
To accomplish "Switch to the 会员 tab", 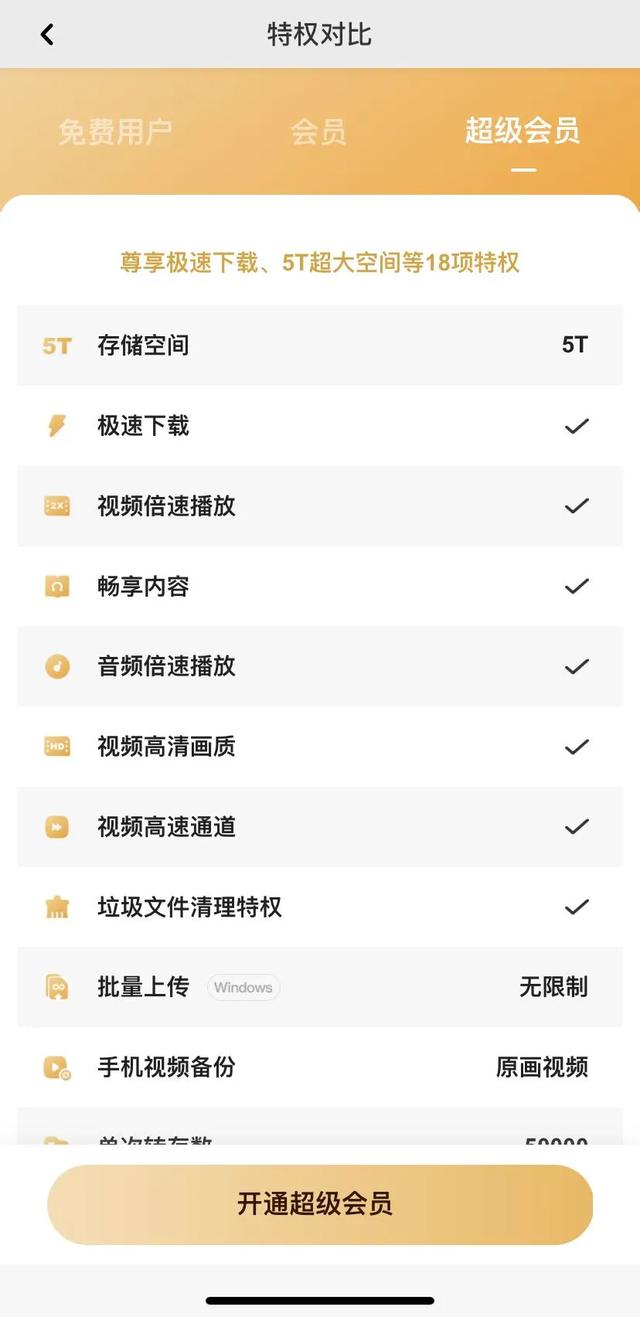I will click(x=318, y=131).
